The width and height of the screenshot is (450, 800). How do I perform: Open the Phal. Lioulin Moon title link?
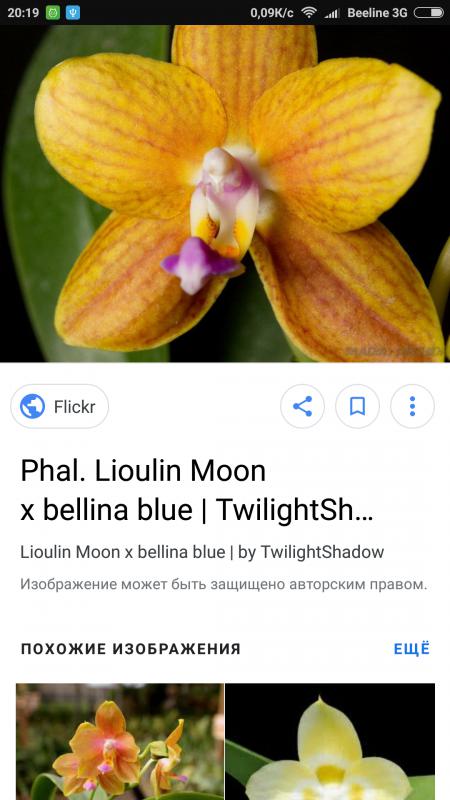pyautogui.click(x=197, y=490)
